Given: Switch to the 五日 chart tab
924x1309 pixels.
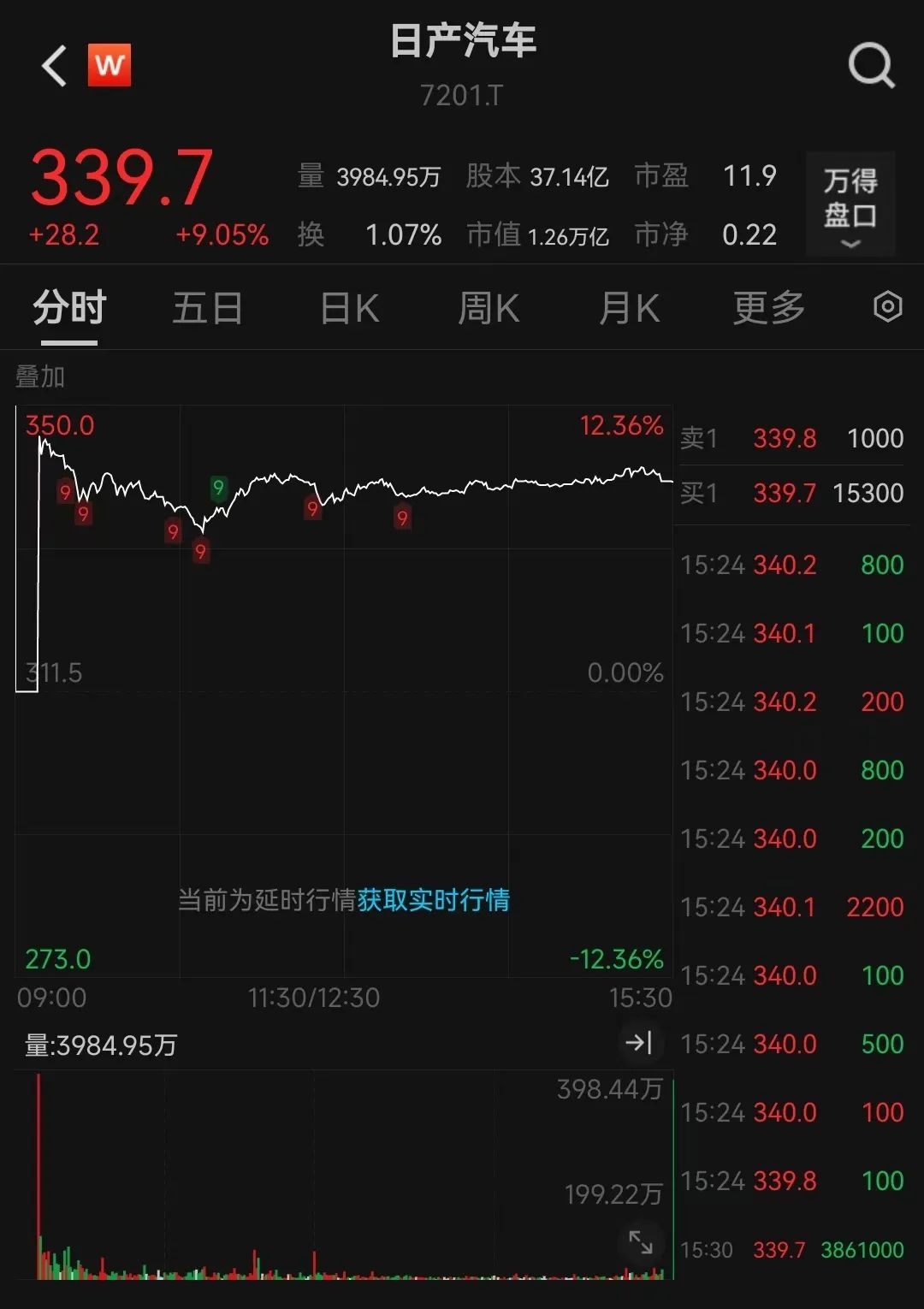Looking at the screenshot, I should [x=207, y=308].
